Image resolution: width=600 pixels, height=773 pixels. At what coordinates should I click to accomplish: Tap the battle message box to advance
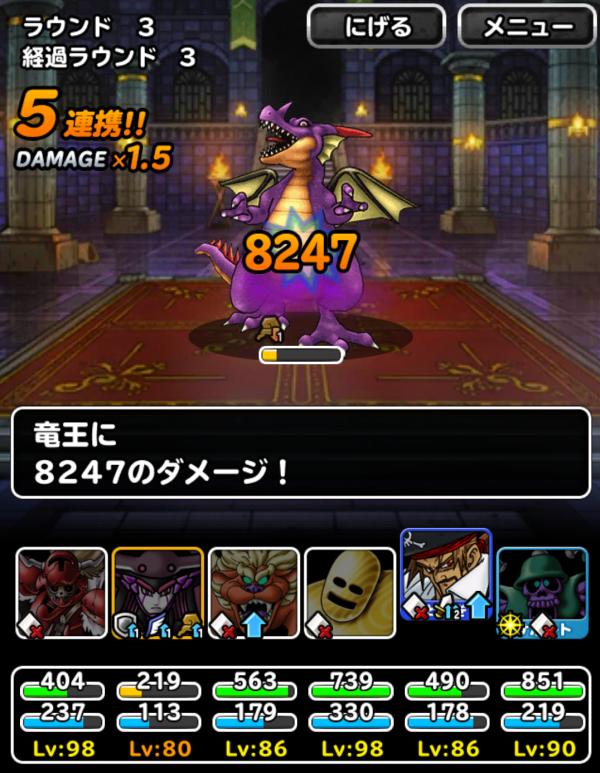pos(300,452)
